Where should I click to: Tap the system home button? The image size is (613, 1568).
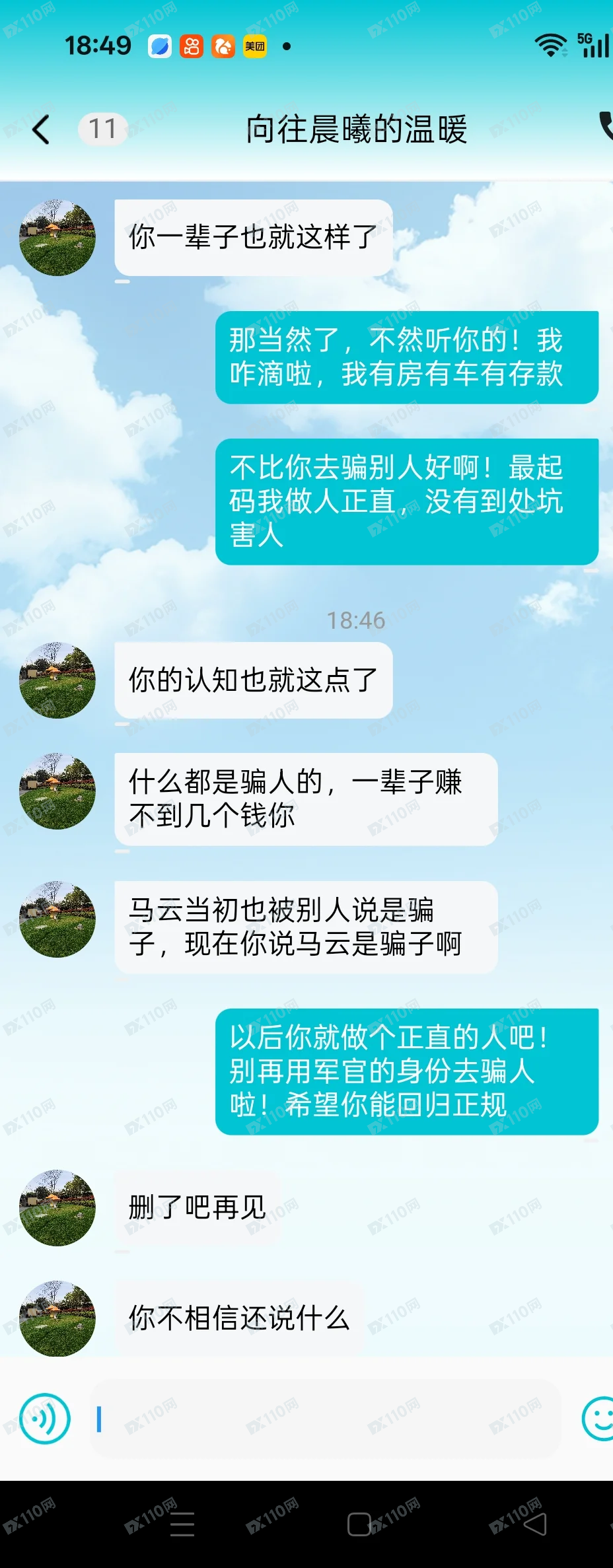click(359, 1524)
